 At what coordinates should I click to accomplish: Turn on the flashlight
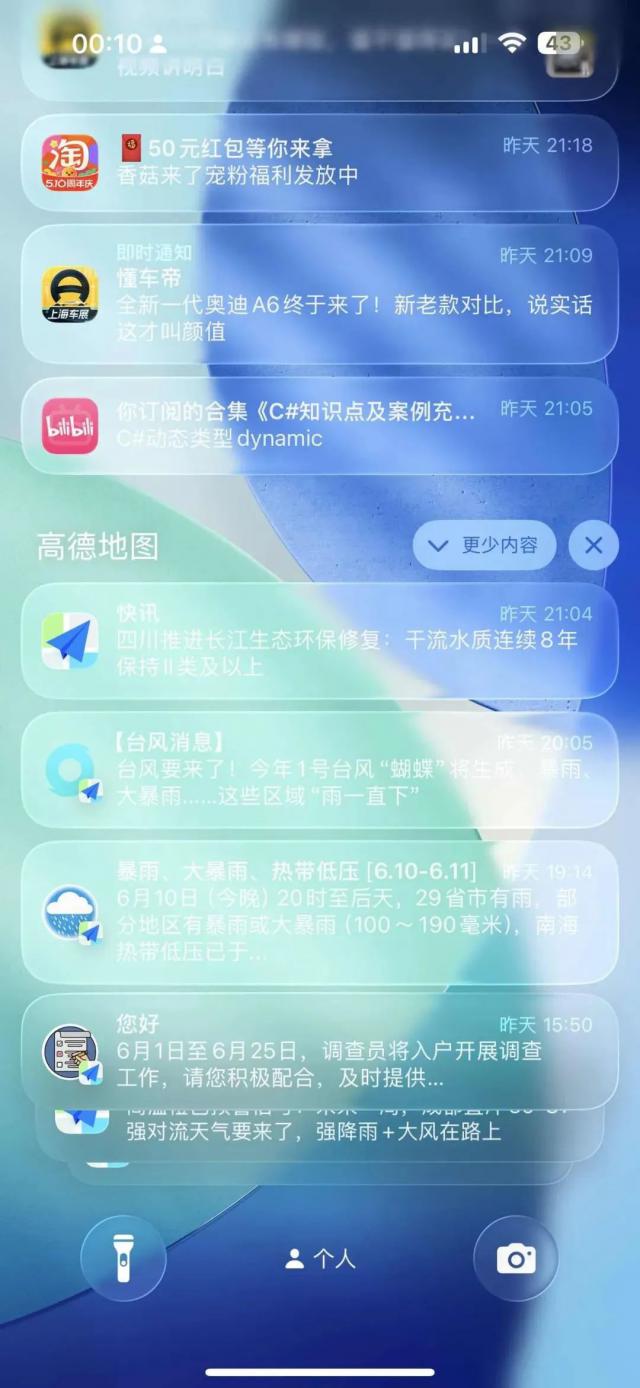(x=123, y=1258)
